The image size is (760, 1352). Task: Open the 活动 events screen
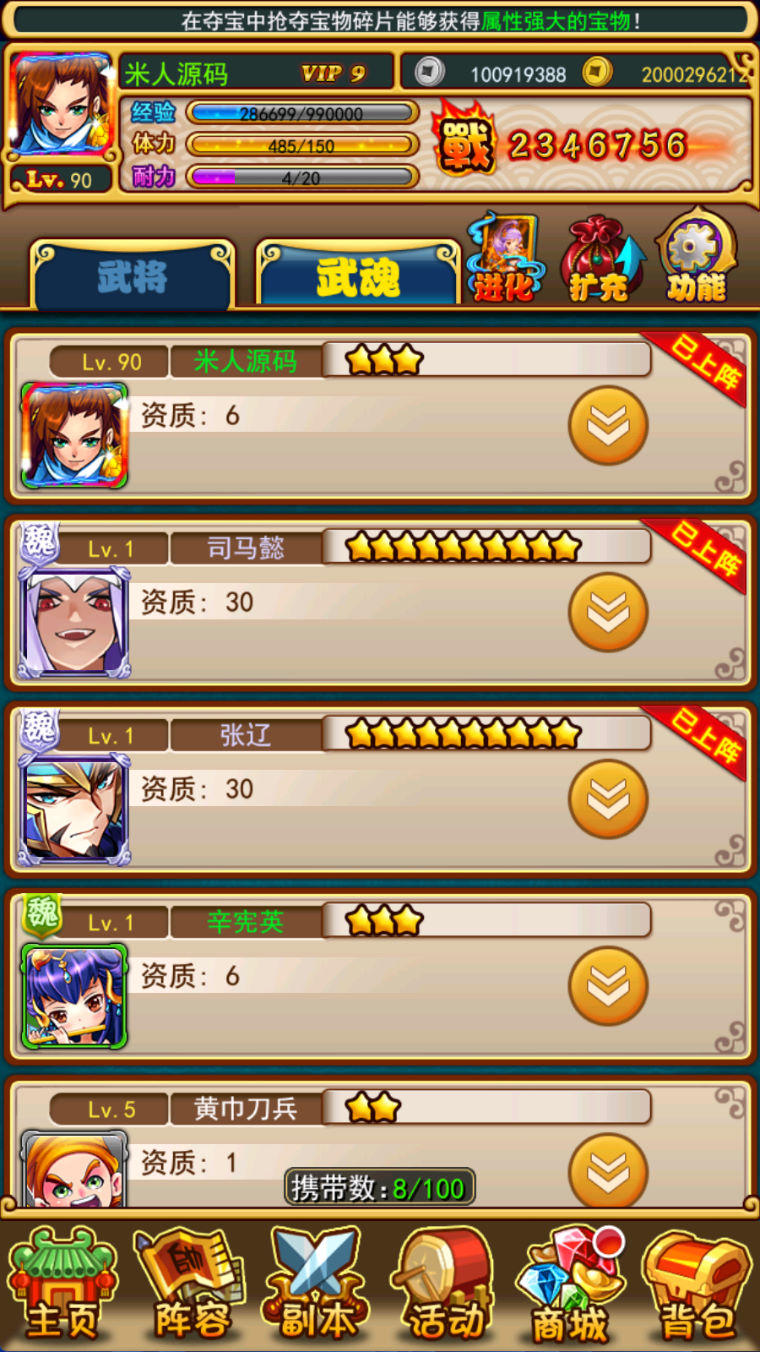tap(444, 1287)
